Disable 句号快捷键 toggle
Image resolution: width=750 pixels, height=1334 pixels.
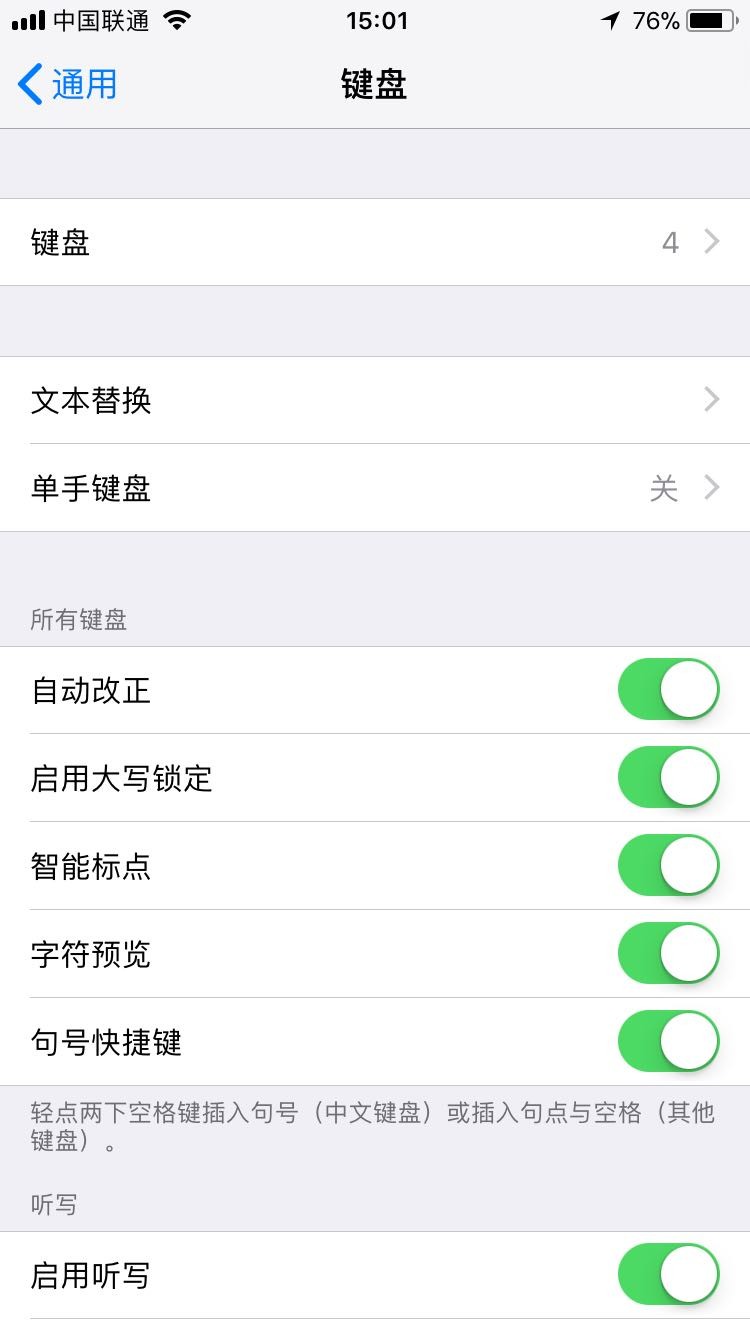(669, 1041)
